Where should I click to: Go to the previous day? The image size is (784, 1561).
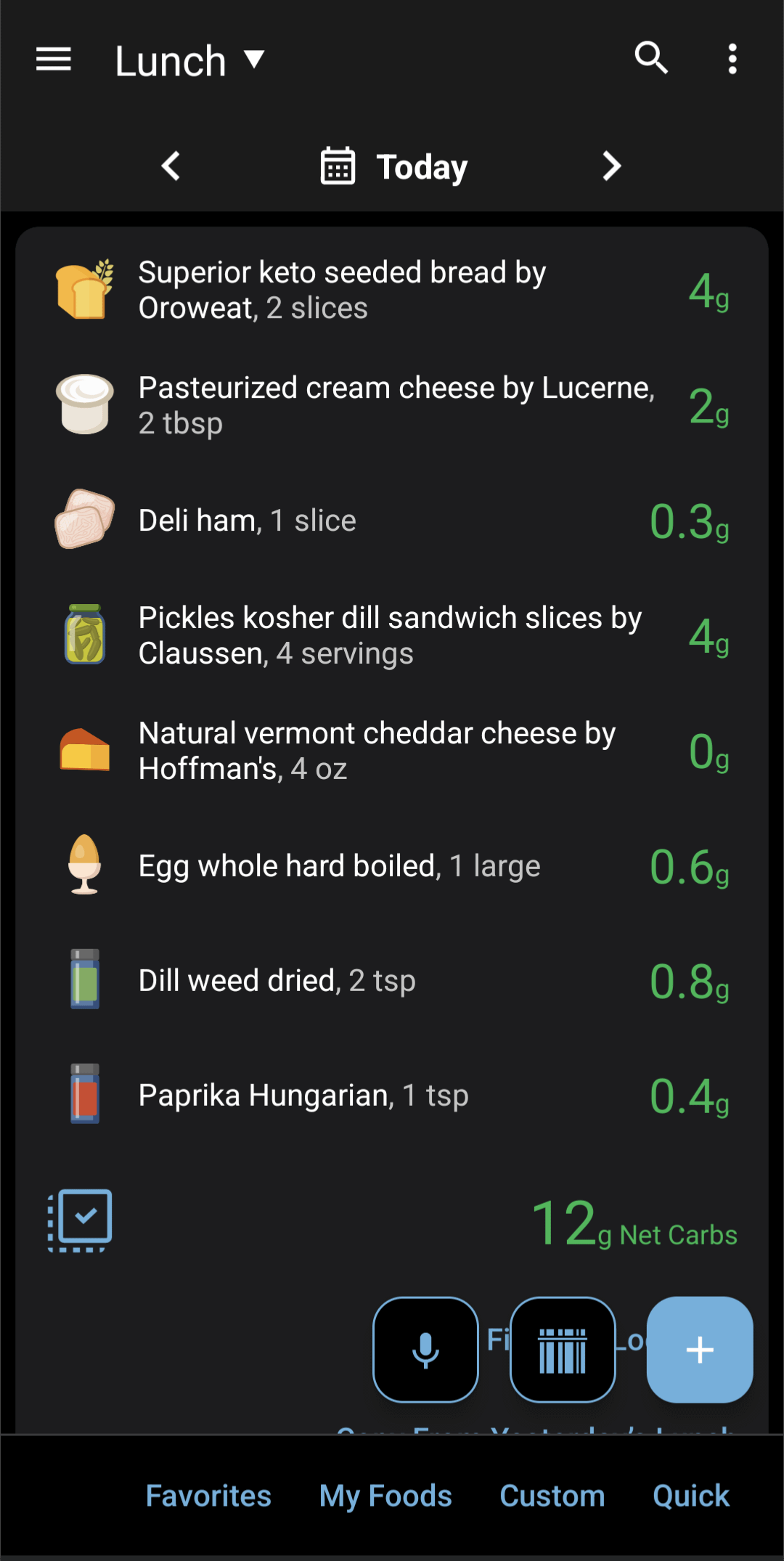(171, 166)
